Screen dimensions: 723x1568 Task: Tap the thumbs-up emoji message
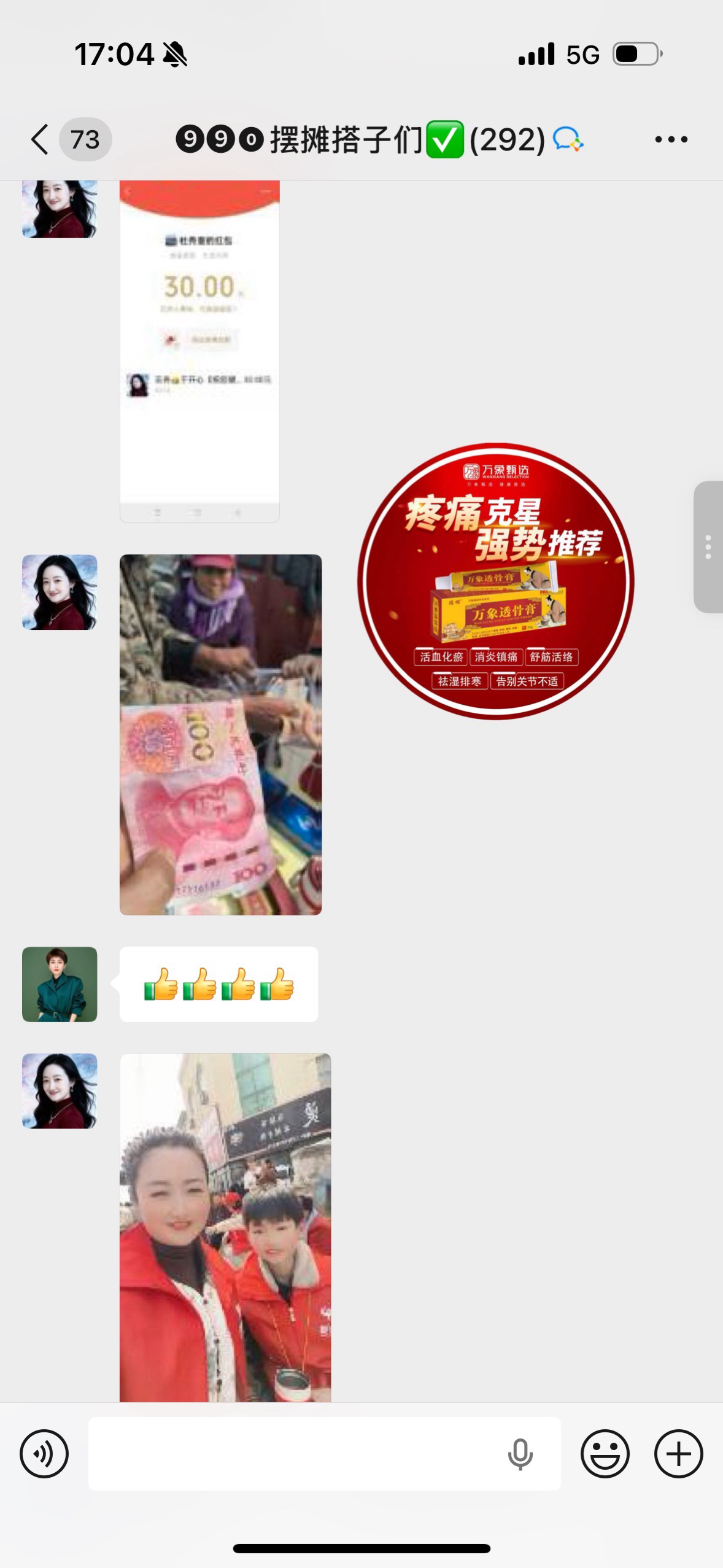tap(218, 984)
